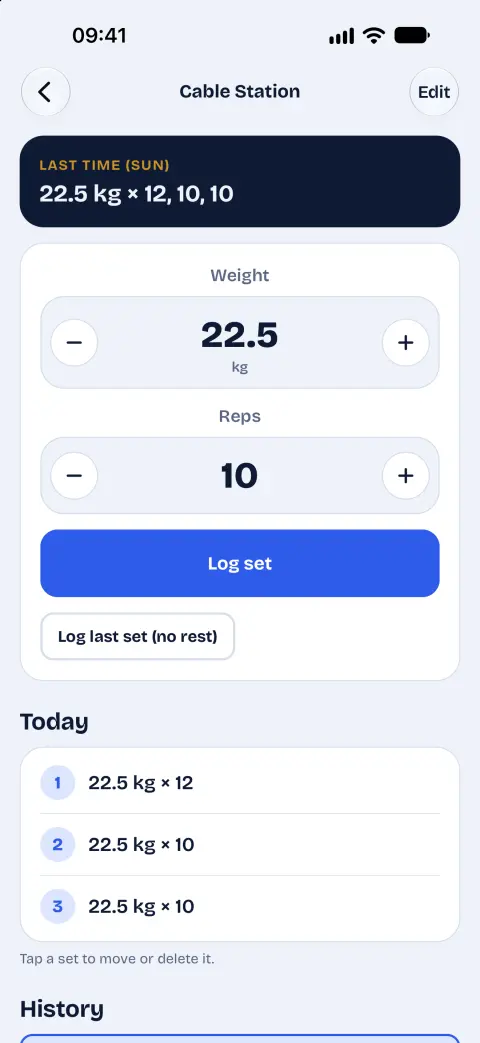
Task: Select today's set number 2
Action: click(240, 845)
